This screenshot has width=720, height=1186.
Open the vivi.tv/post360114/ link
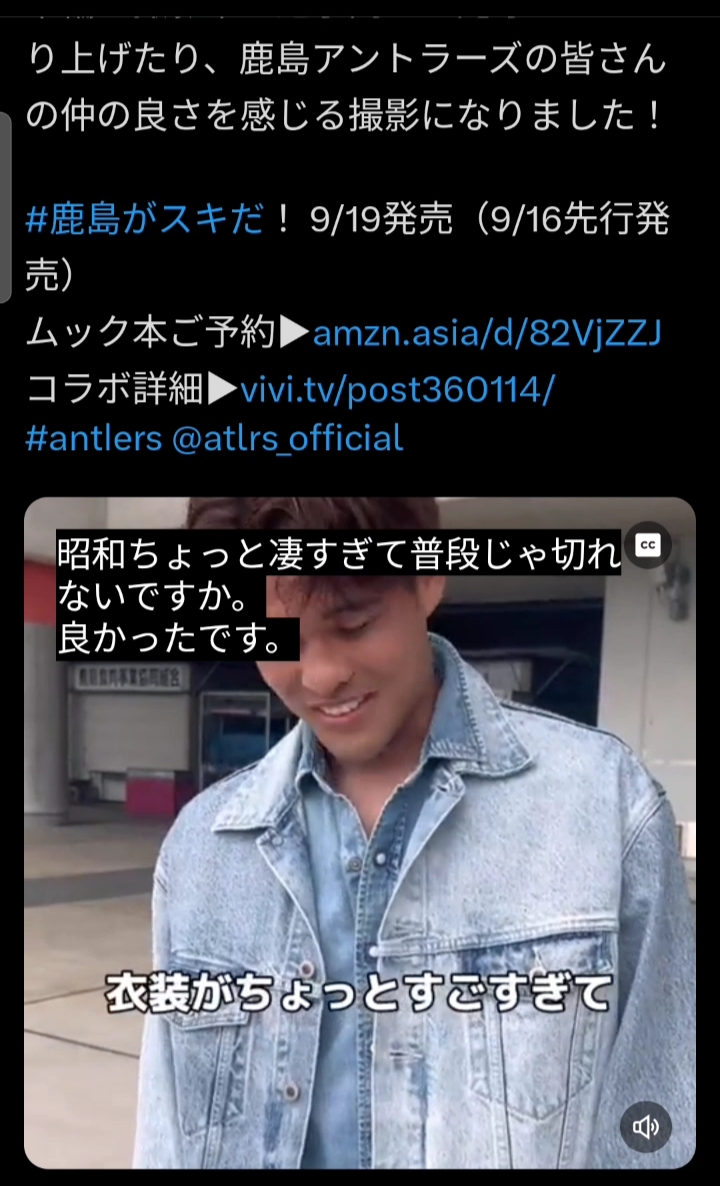point(398,389)
